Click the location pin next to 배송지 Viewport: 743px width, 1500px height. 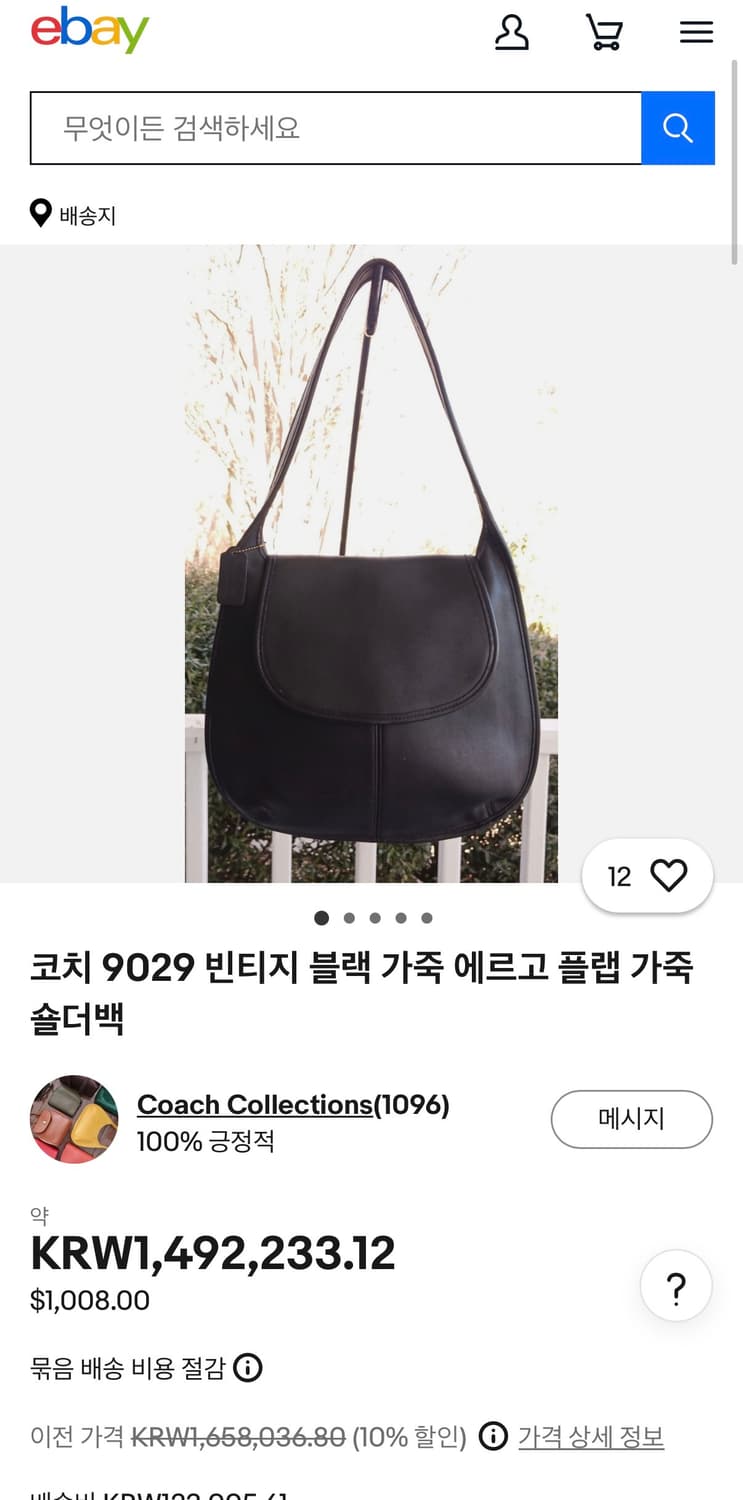click(x=40, y=213)
